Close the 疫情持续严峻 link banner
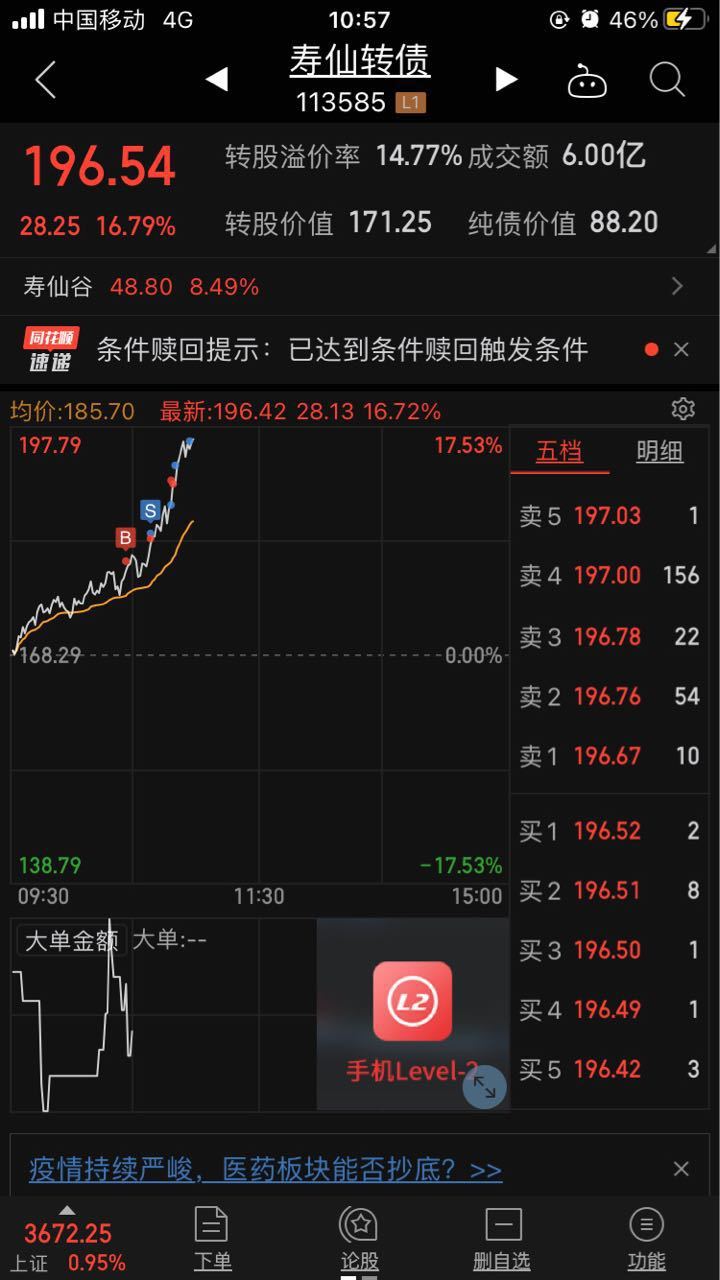This screenshot has height=1280, width=720. point(681,1169)
